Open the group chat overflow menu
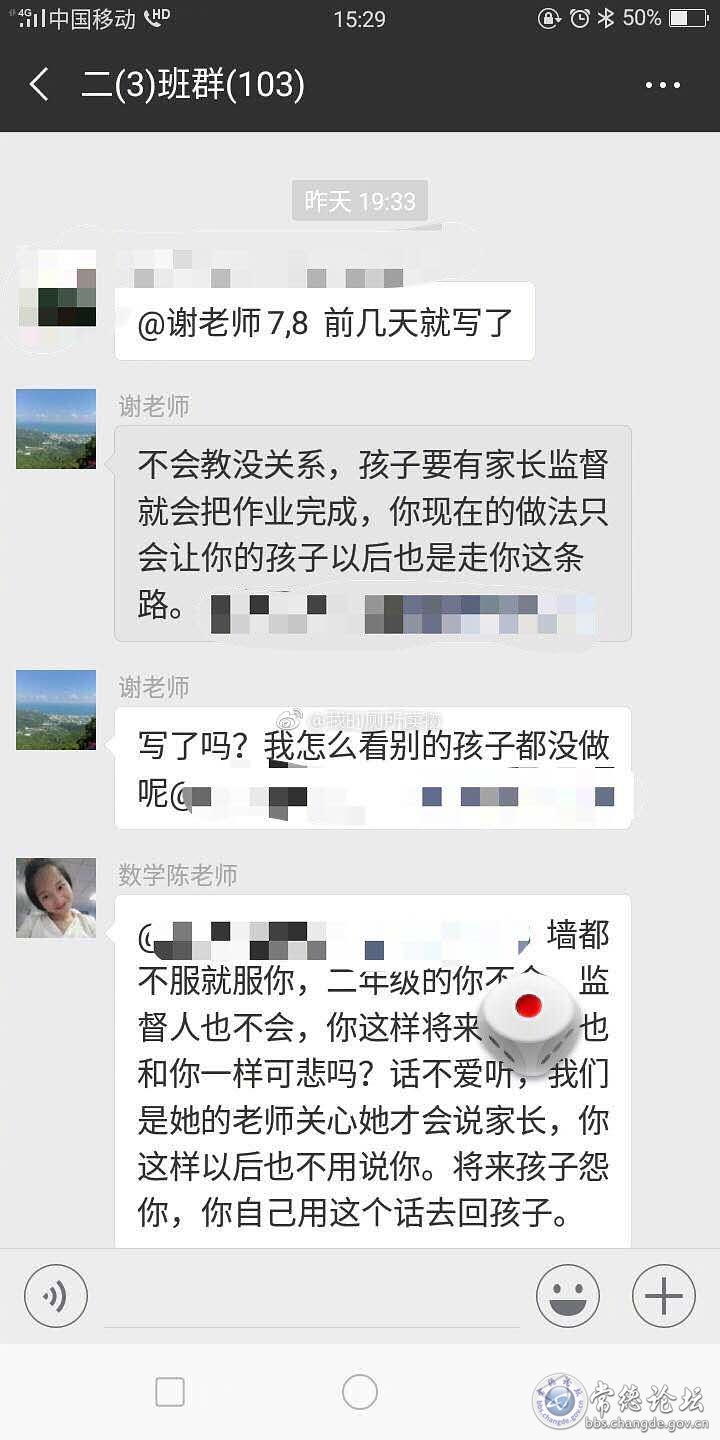Image resolution: width=720 pixels, height=1440 pixels. 662,86
